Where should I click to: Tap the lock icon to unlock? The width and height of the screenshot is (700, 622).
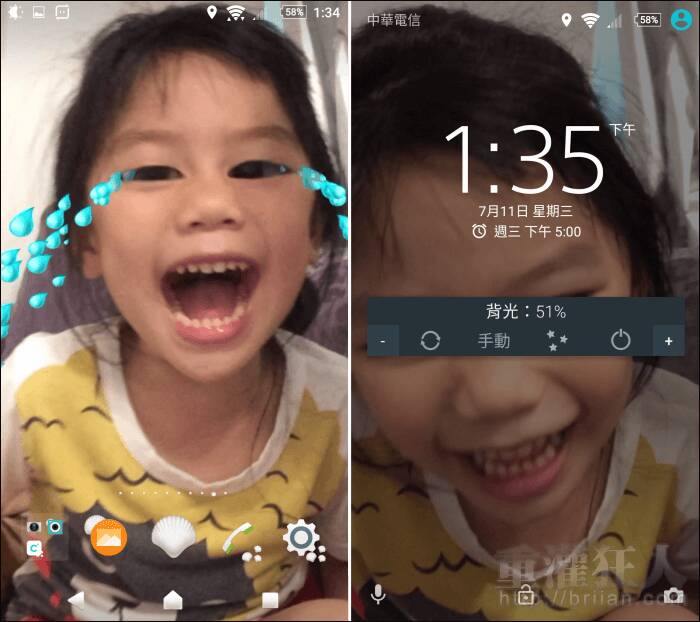(525, 596)
